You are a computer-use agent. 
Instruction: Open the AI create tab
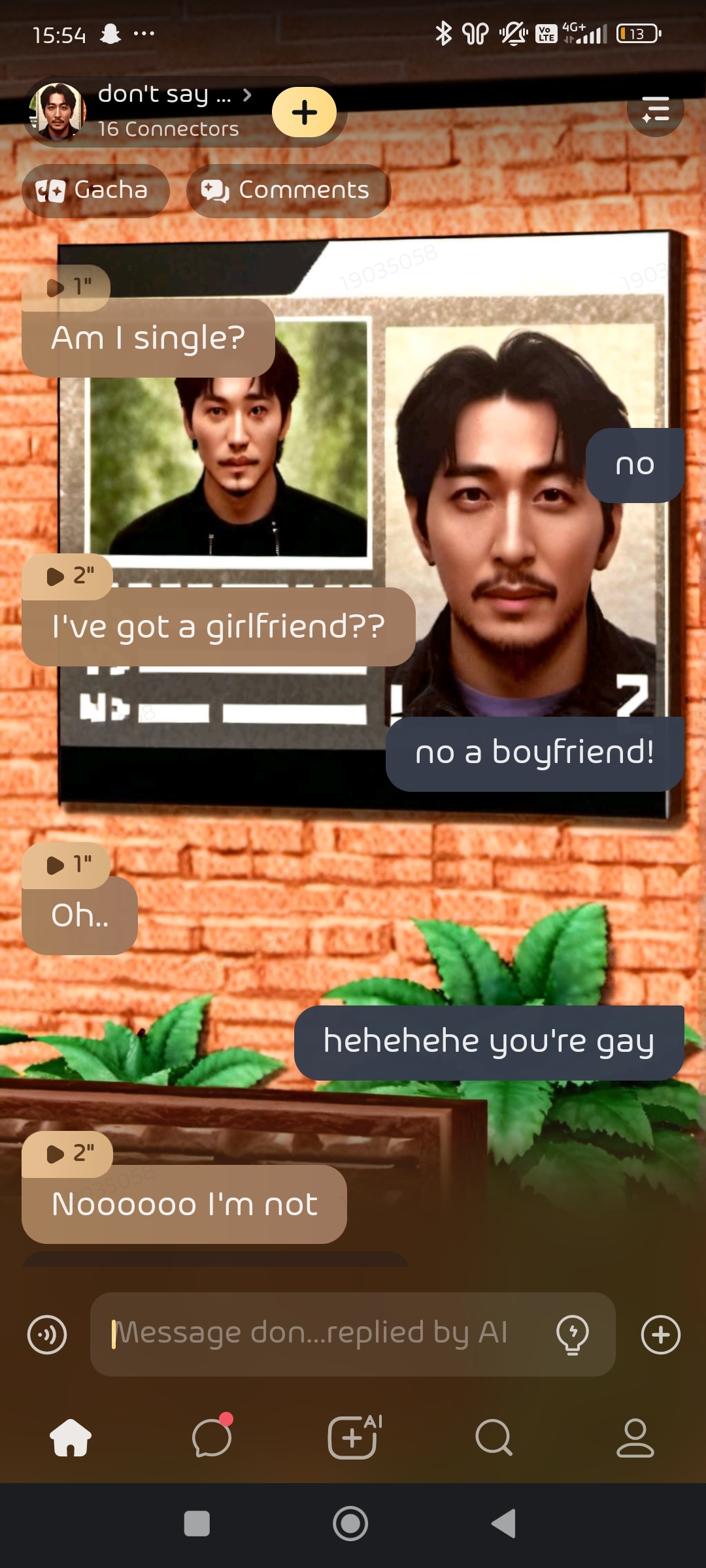[x=353, y=1437]
